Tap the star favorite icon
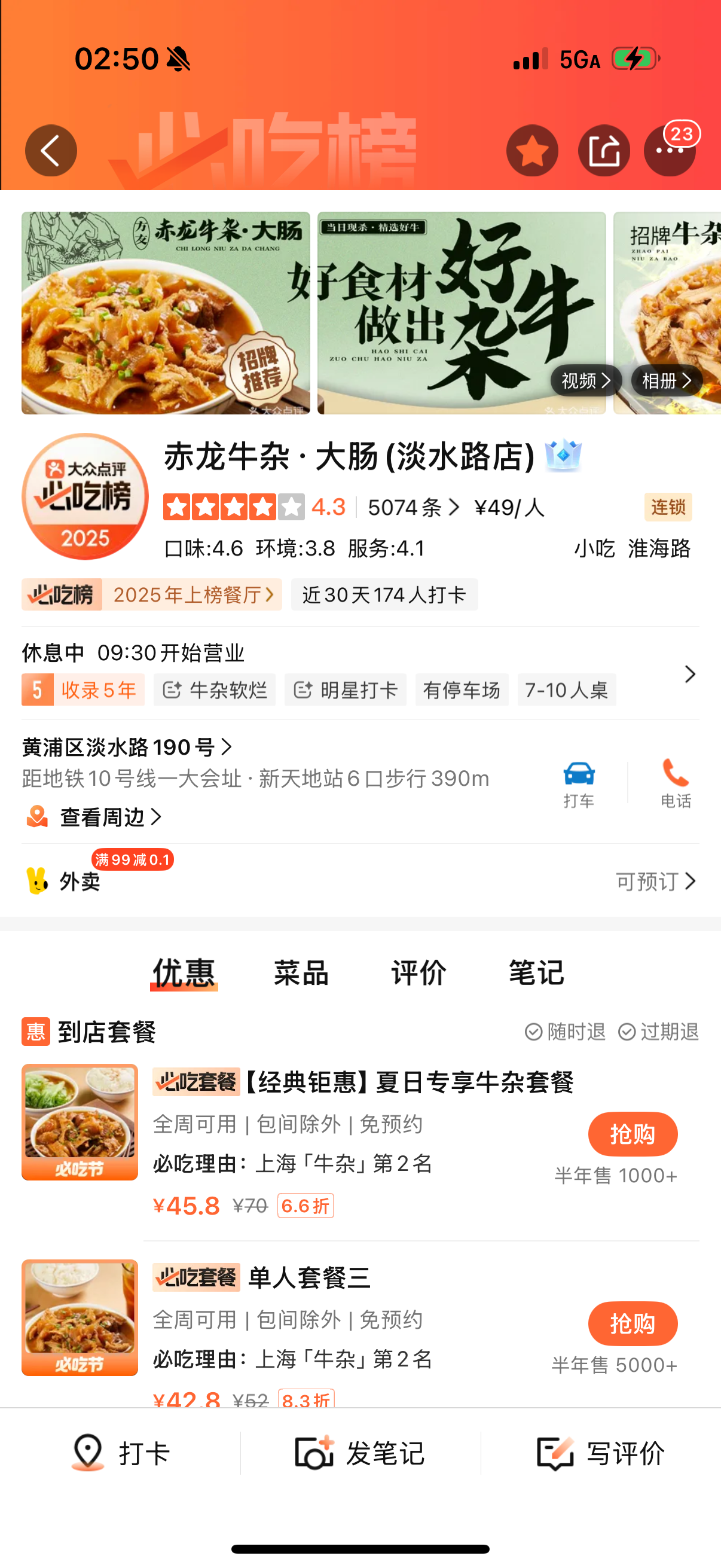The height and width of the screenshot is (1568, 721). (531, 150)
